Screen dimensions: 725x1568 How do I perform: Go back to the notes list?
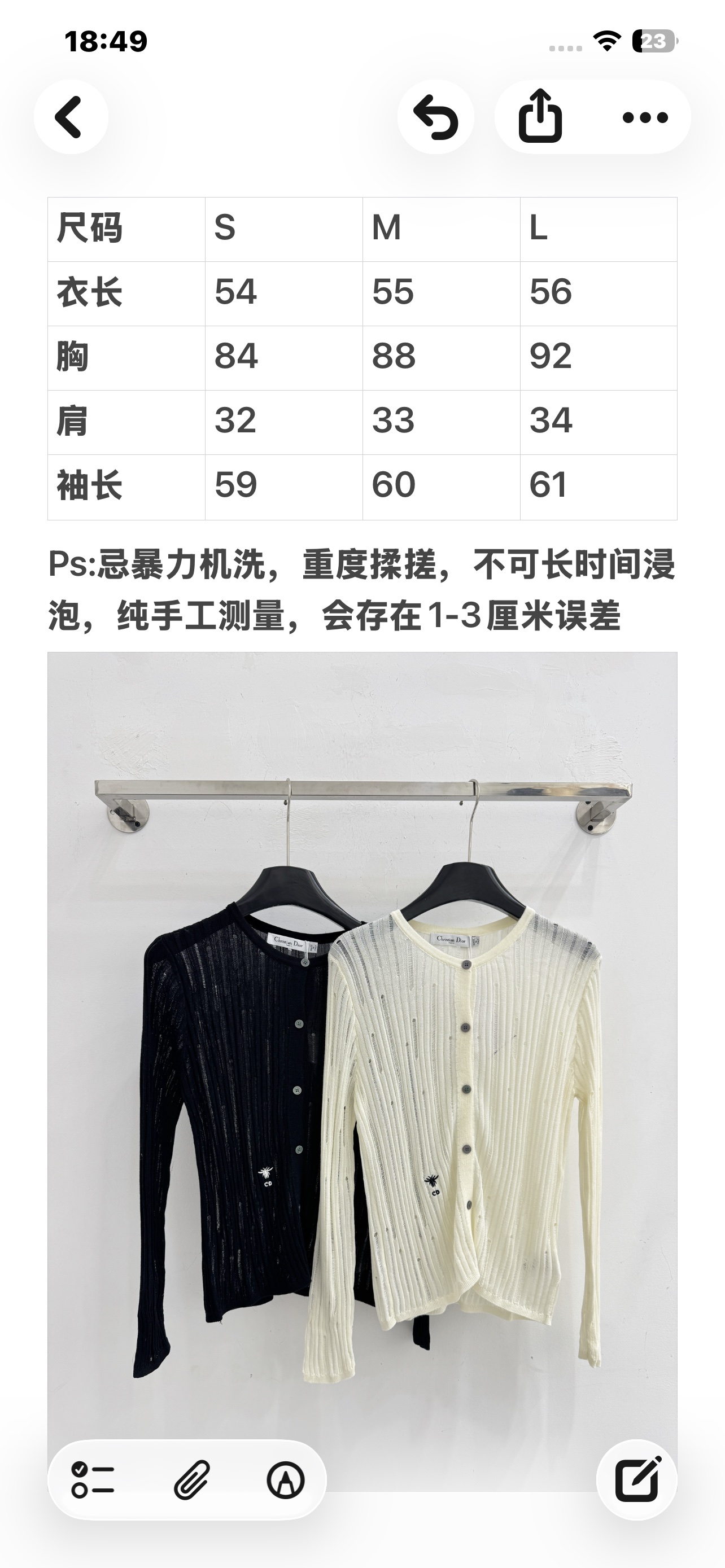coord(71,117)
